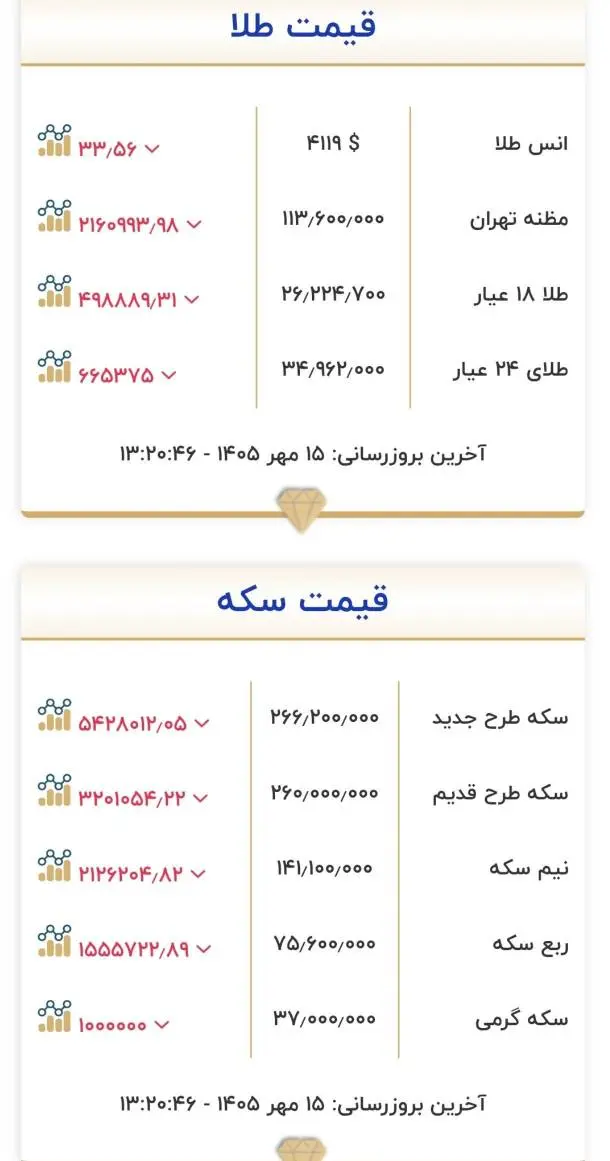This screenshot has width=610, height=1161.
Task: Open the chart icon for سکه طرح جدید
Action: coord(55,715)
